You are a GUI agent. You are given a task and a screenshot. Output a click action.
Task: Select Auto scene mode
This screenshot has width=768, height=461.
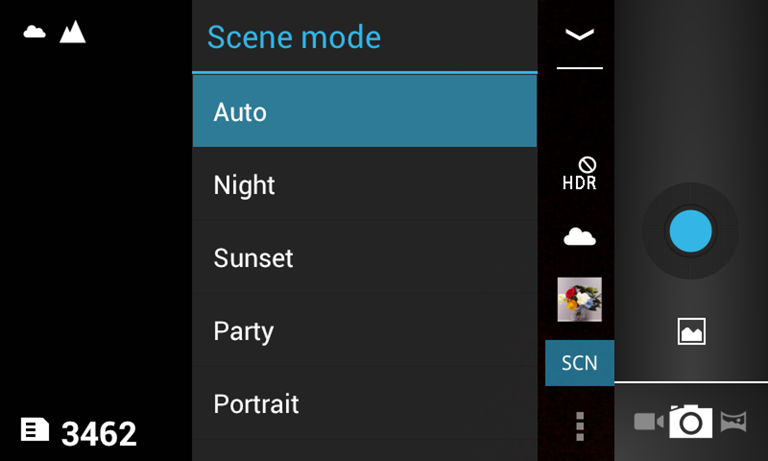coord(364,111)
